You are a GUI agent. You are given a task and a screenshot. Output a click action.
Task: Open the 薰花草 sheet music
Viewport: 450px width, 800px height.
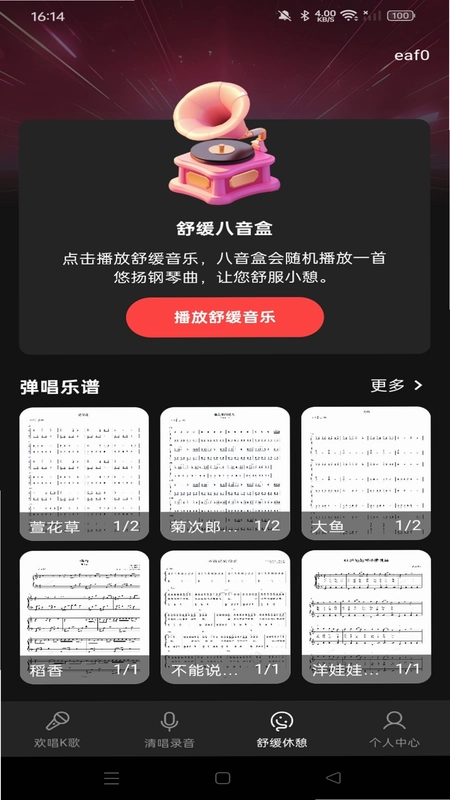click(x=84, y=473)
